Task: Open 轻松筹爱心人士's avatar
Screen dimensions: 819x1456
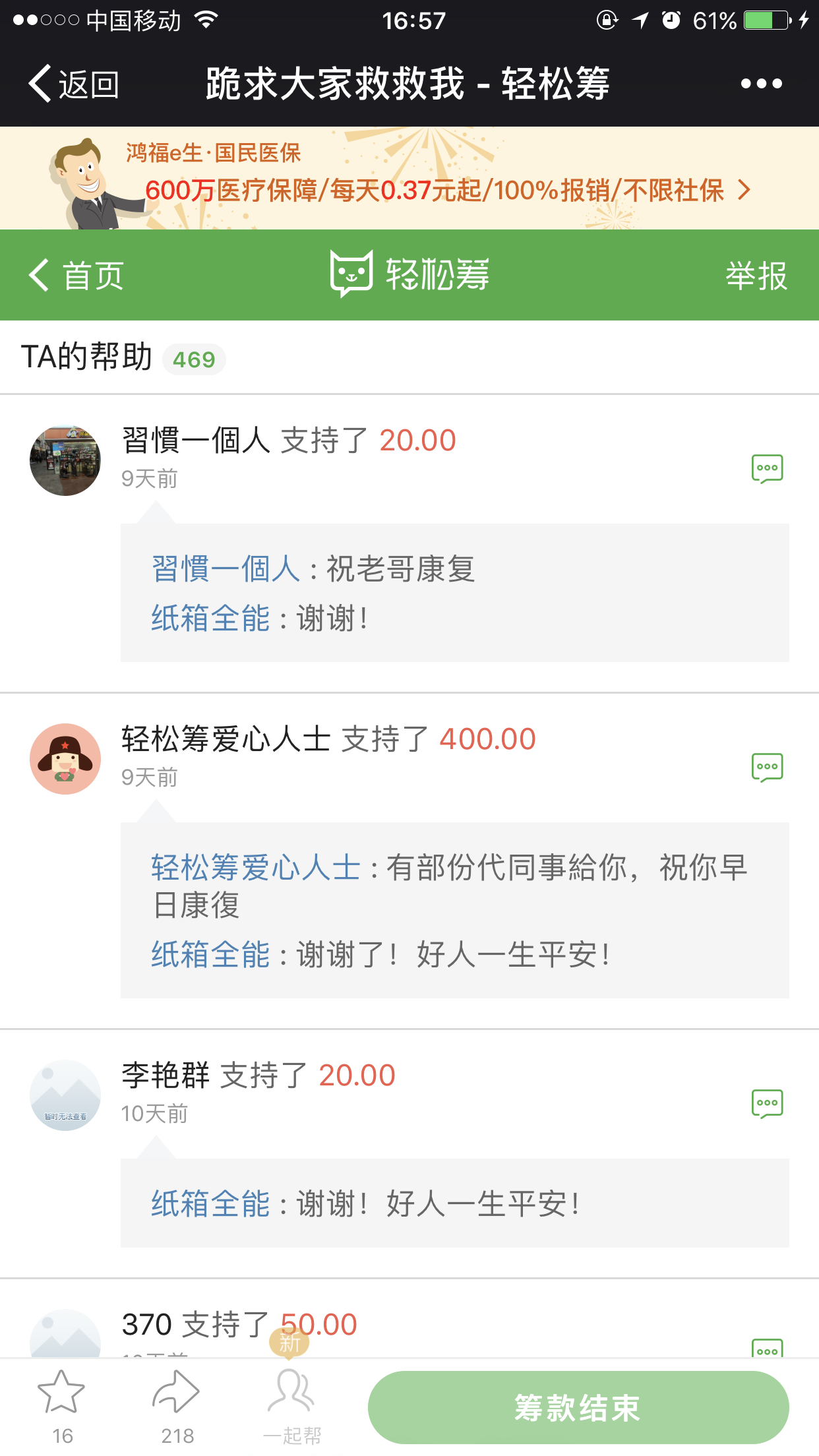Action: click(65, 759)
